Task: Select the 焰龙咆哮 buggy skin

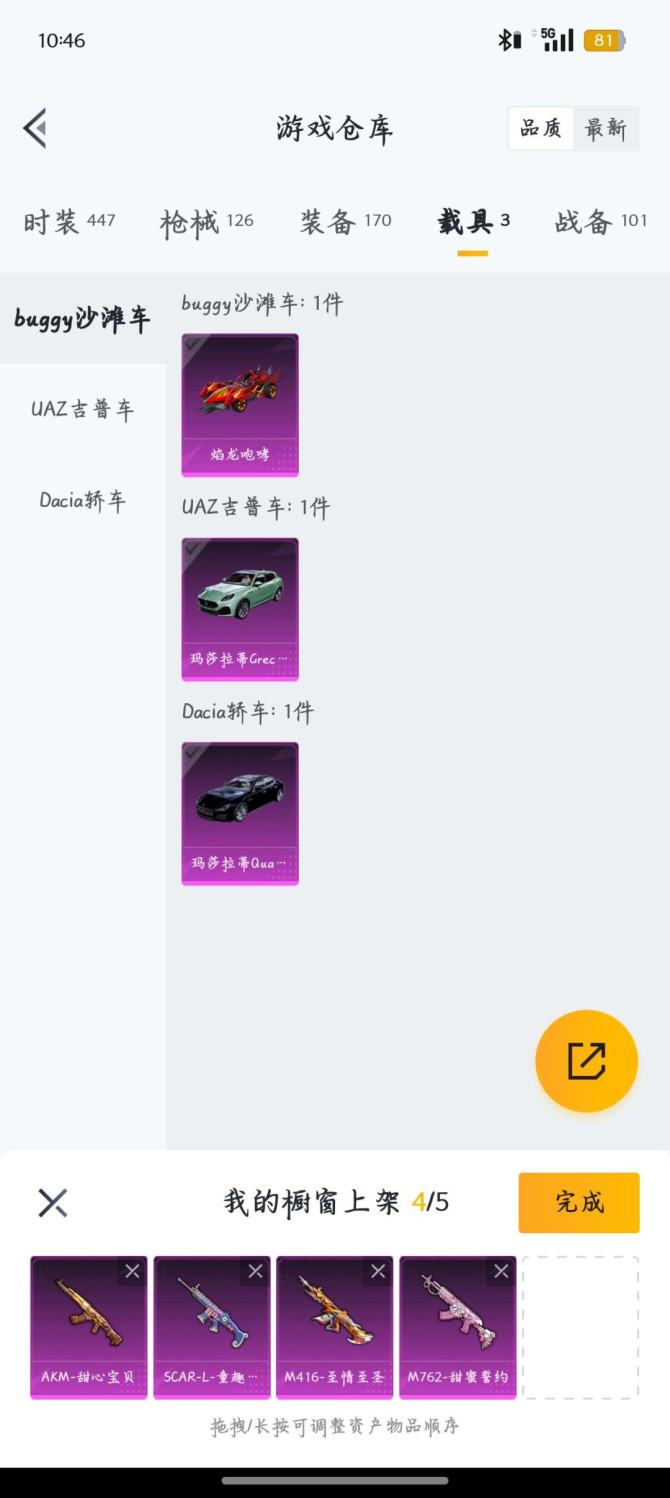Action: [240, 404]
